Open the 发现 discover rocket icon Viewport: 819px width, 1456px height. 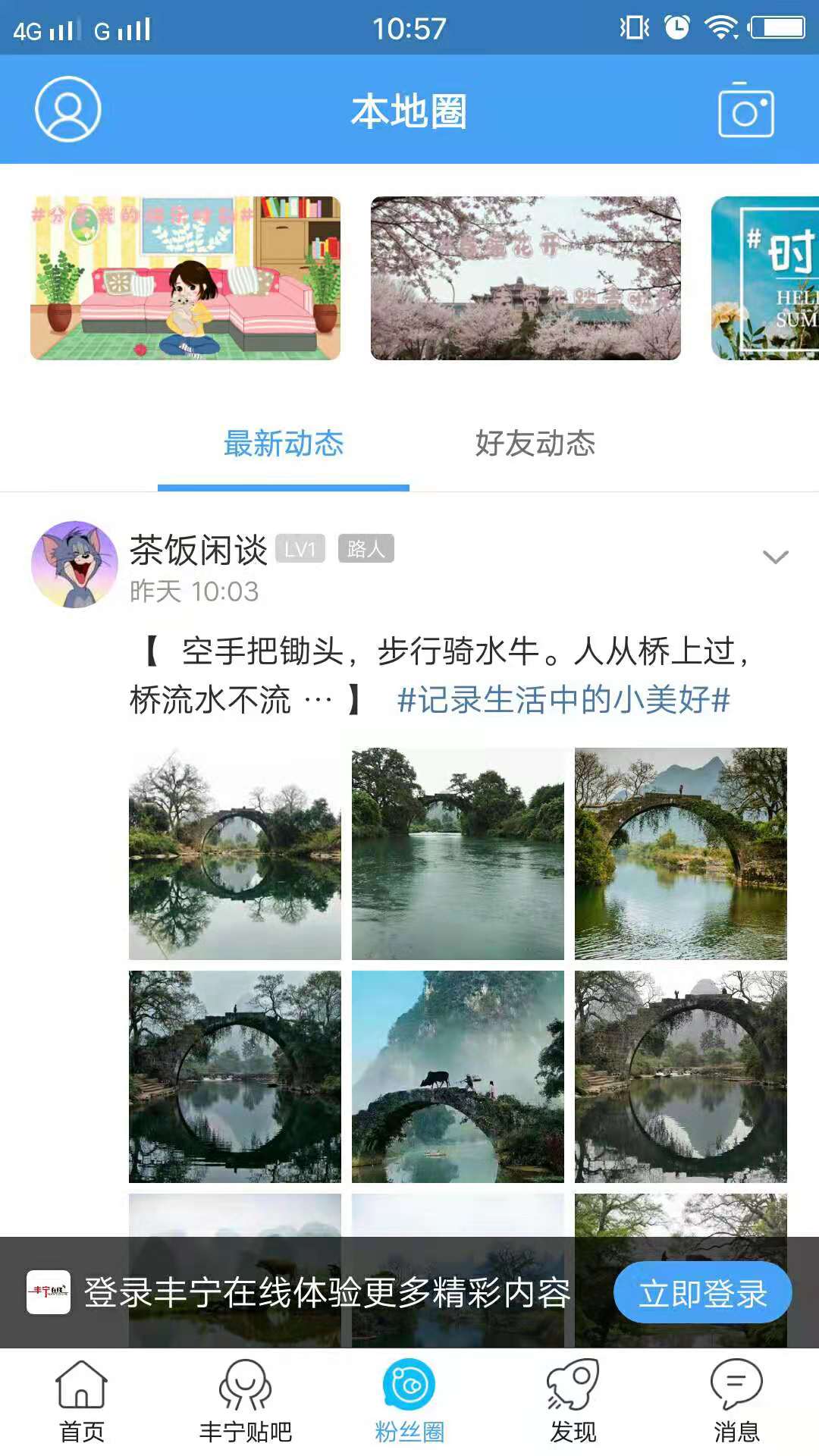click(573, 1403)
